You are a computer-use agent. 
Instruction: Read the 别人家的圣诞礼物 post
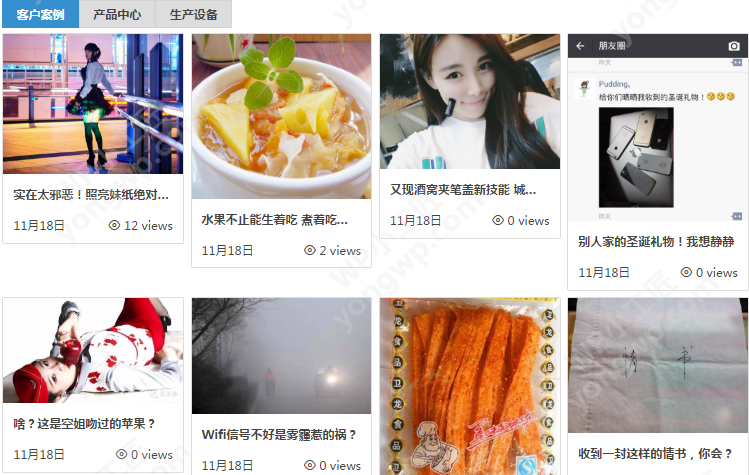tap(656, 241)
